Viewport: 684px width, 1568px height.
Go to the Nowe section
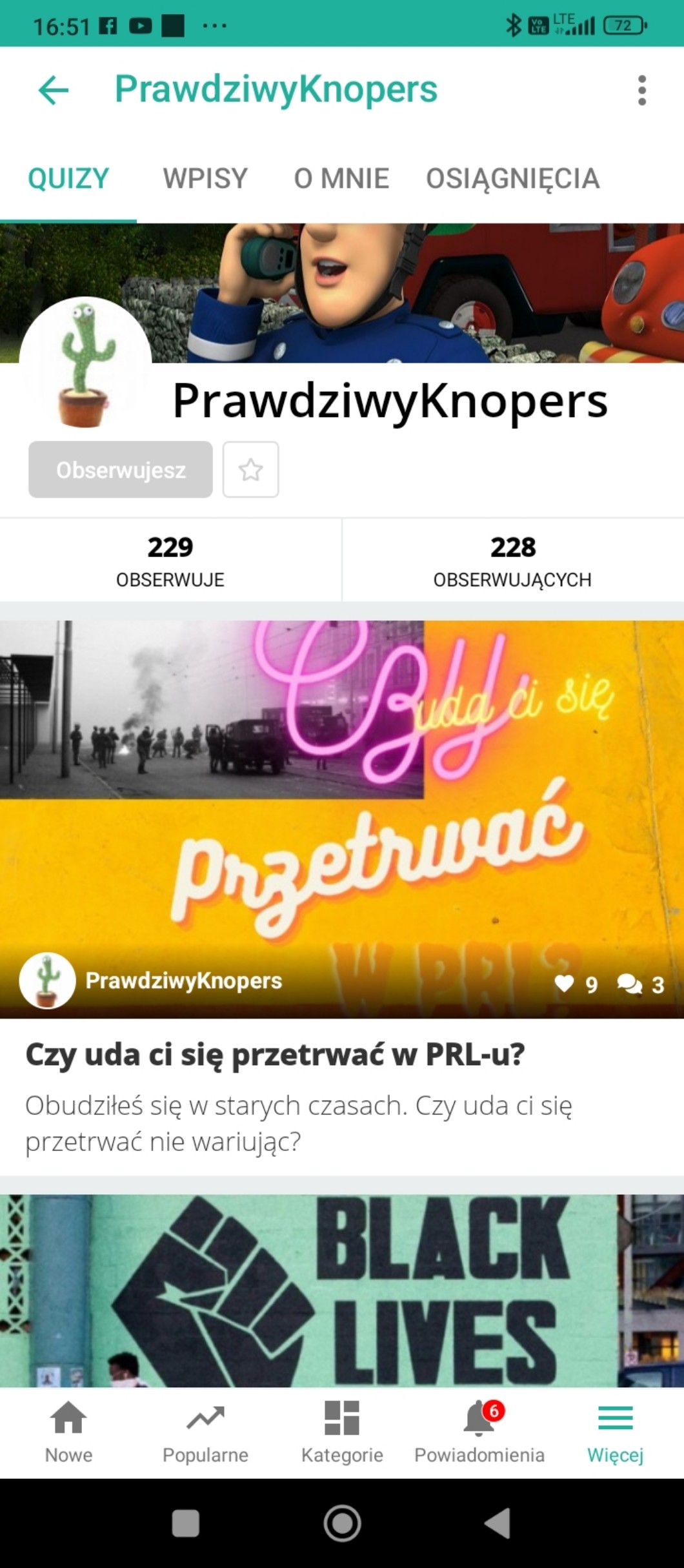tap(68, 1432)
